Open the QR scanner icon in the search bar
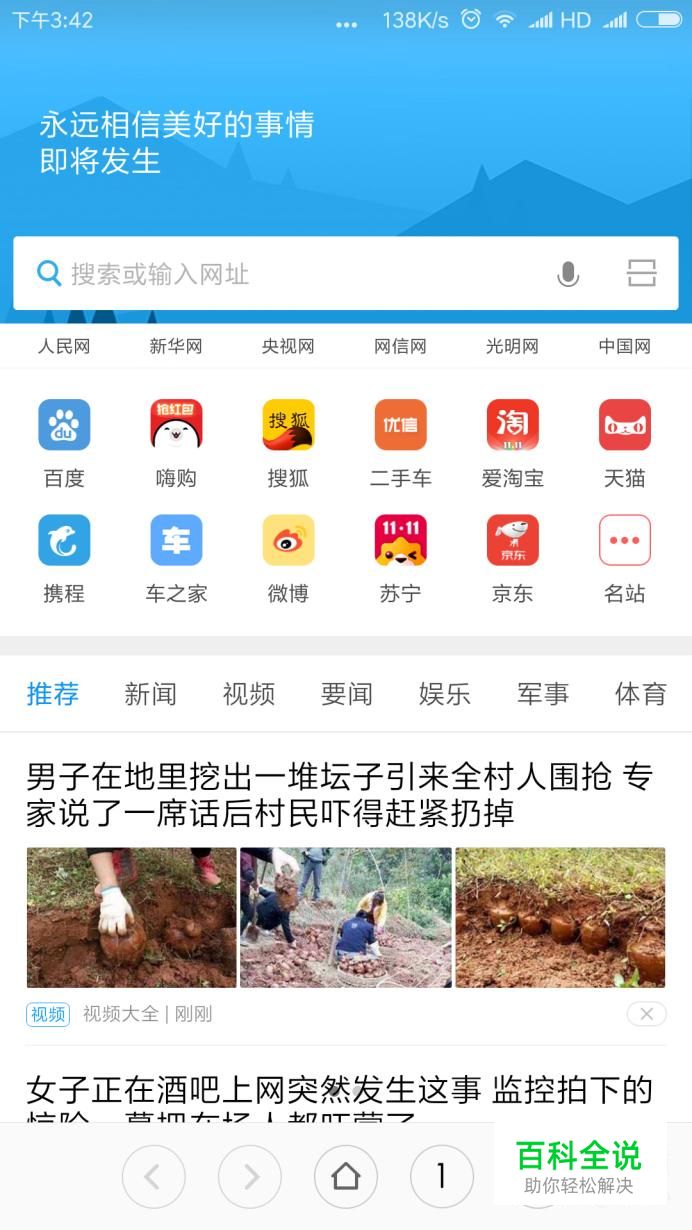 point(641,273)
